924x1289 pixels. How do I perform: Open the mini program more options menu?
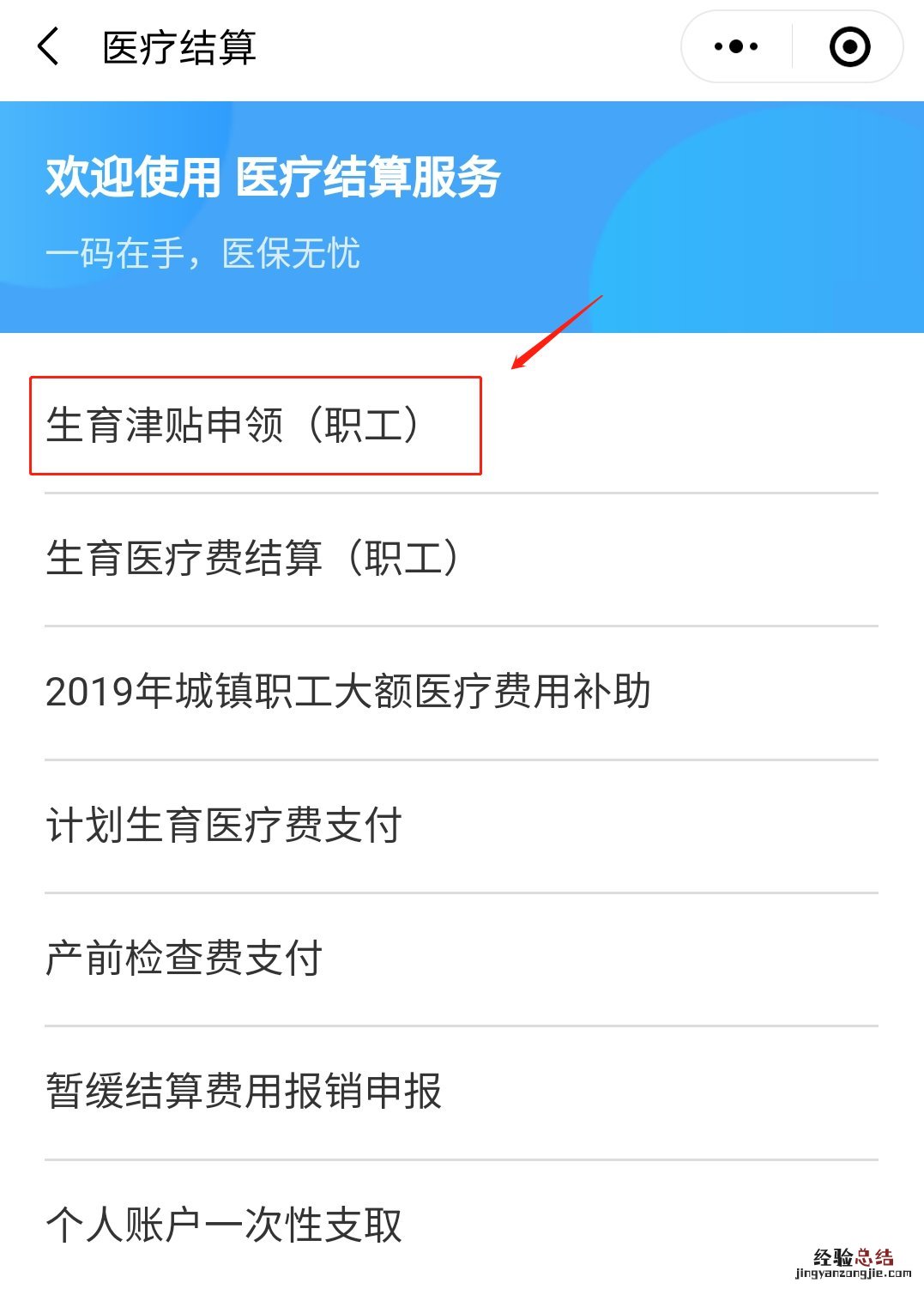pos(736,47)
